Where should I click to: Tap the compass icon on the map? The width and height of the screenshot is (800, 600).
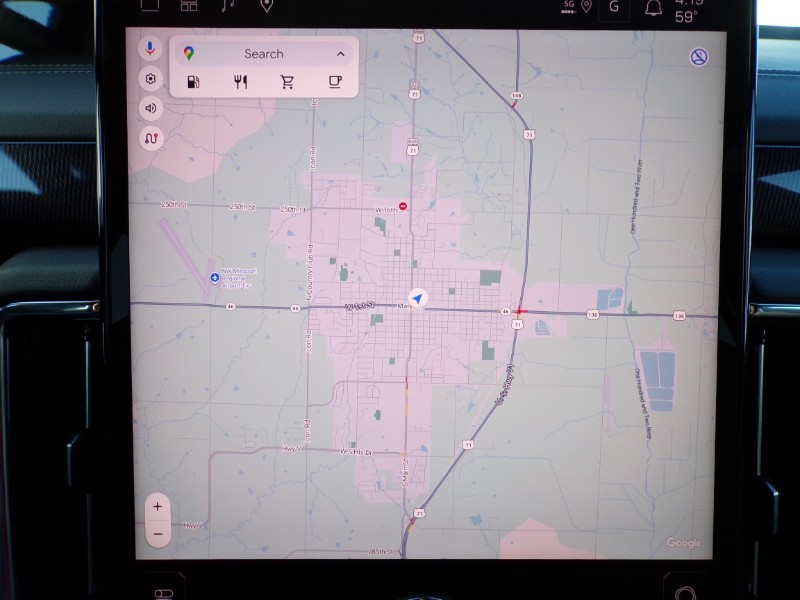coord(700,57)
